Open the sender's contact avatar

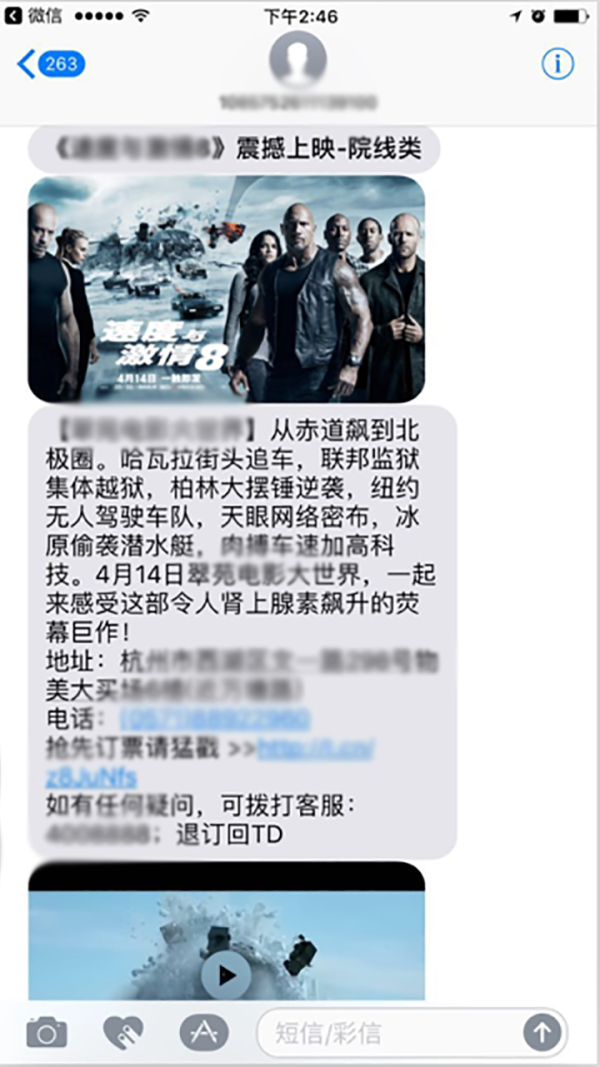coord(298,60)
